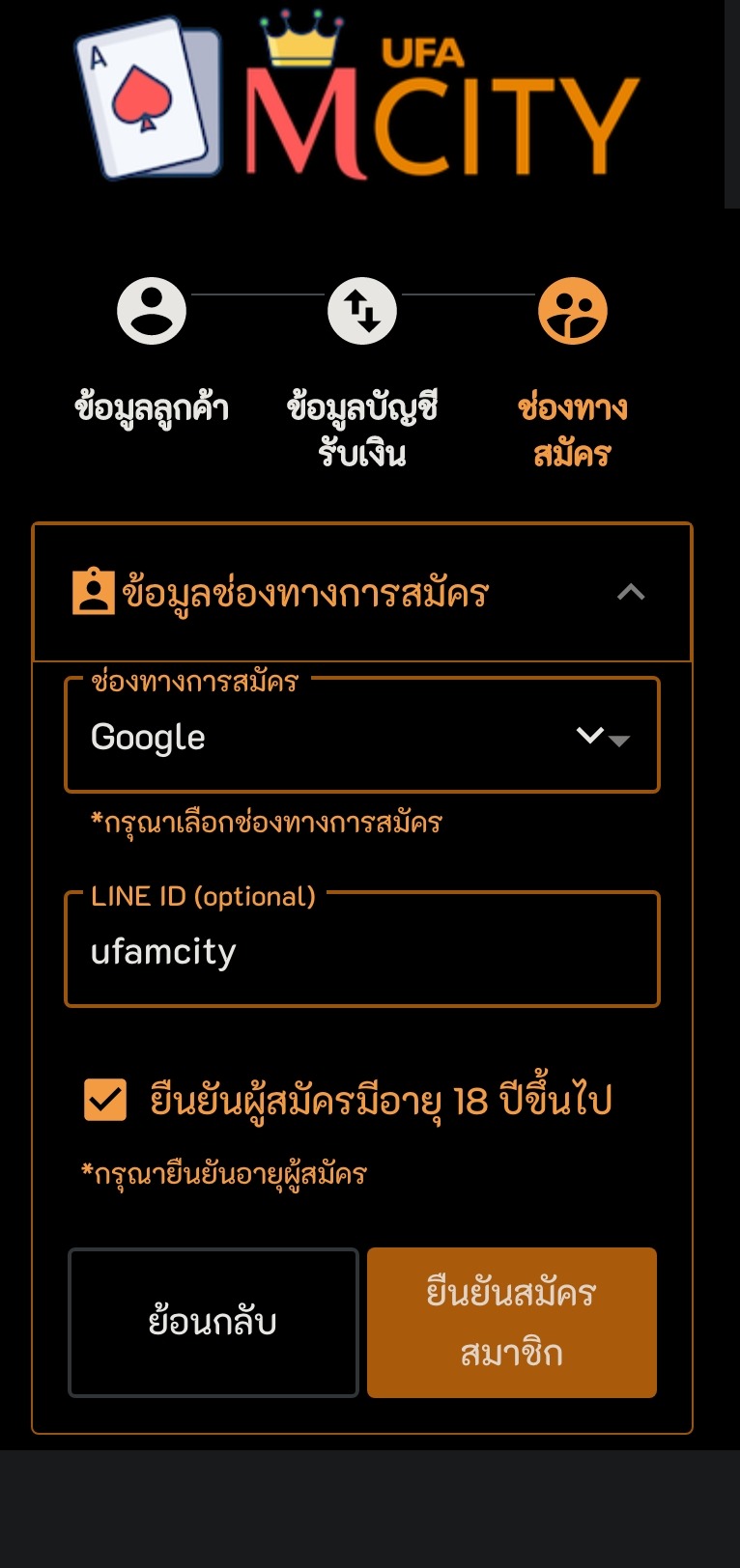Tap the ย้อนกลับ back button
740x1568 pixels.
pos(213,1322)
